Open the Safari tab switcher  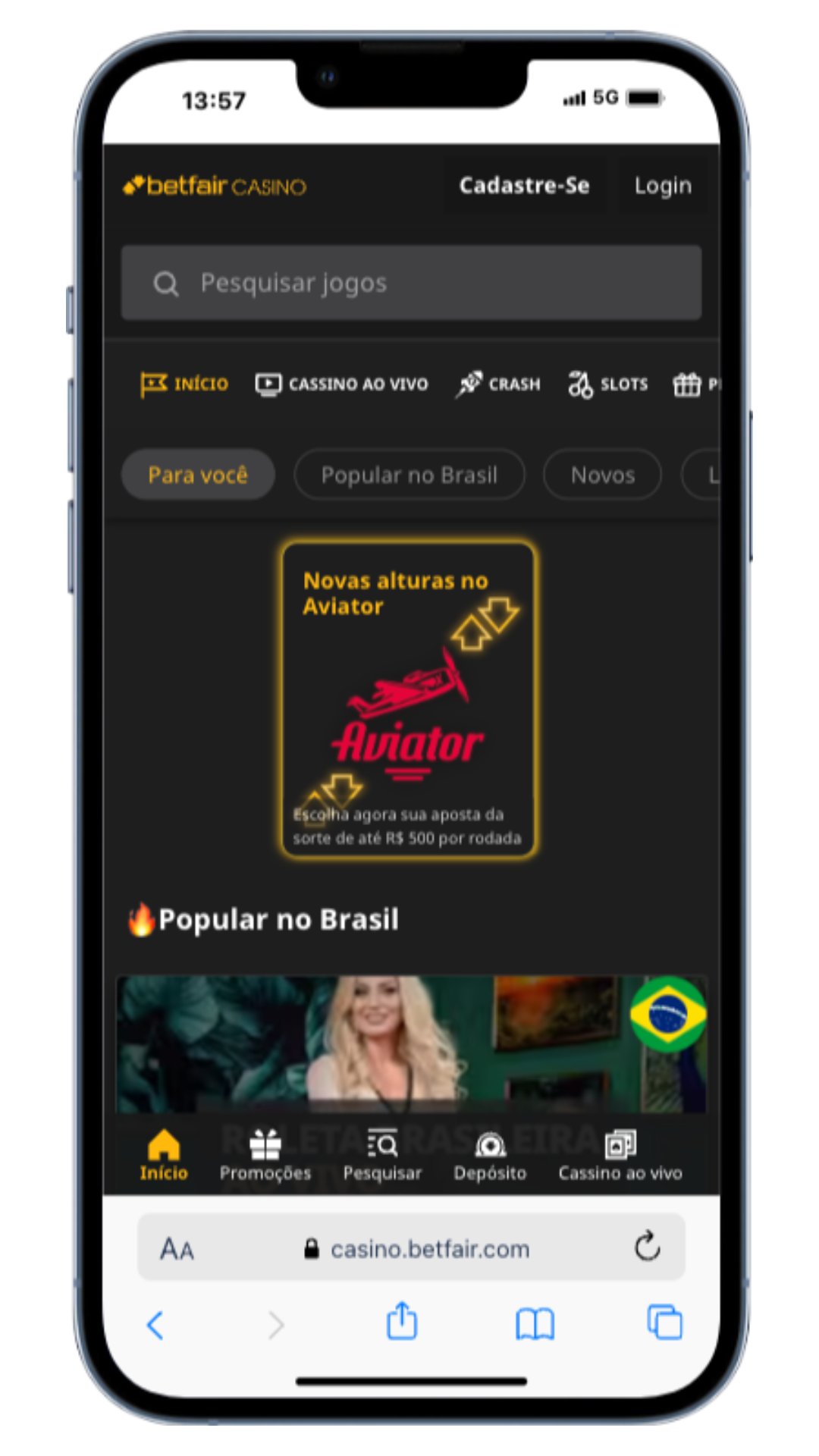[663, 1323]
